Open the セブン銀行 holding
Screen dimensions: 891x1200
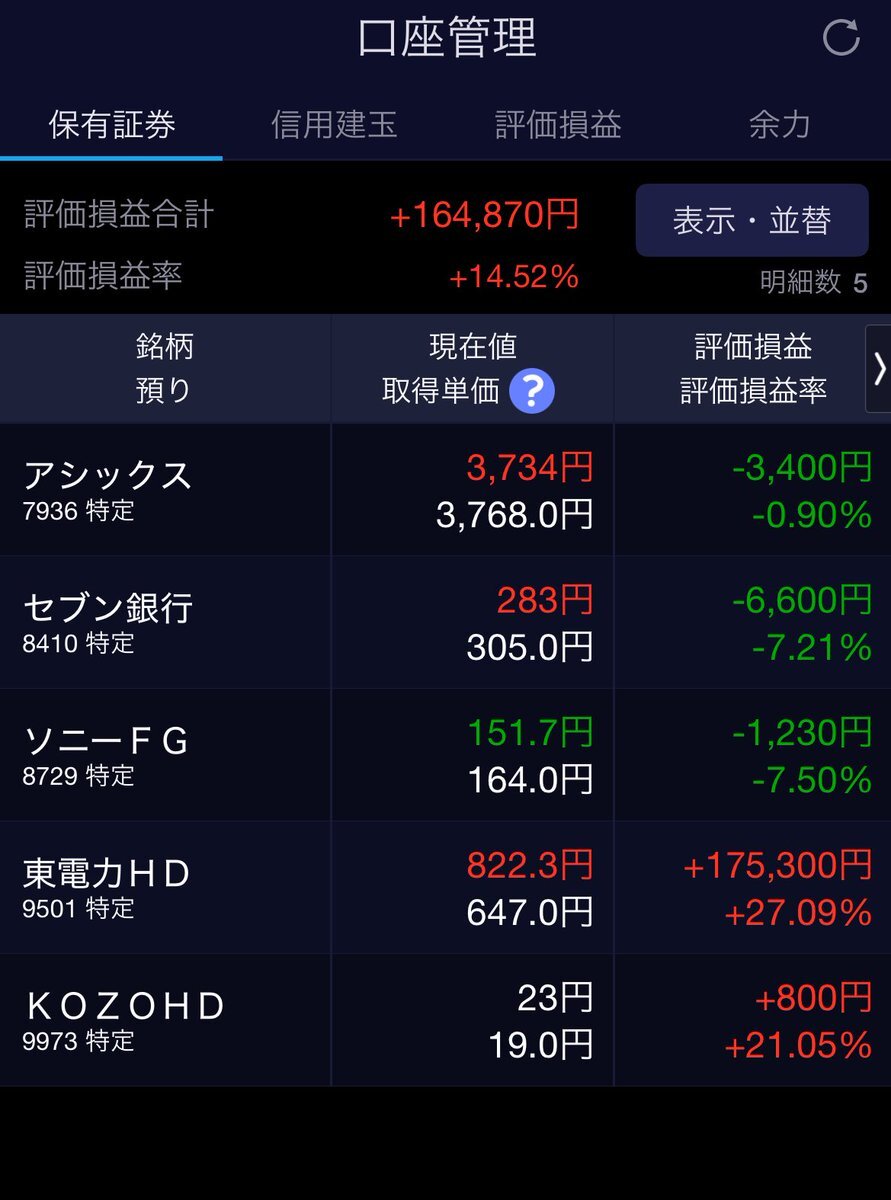pos(445,622)
